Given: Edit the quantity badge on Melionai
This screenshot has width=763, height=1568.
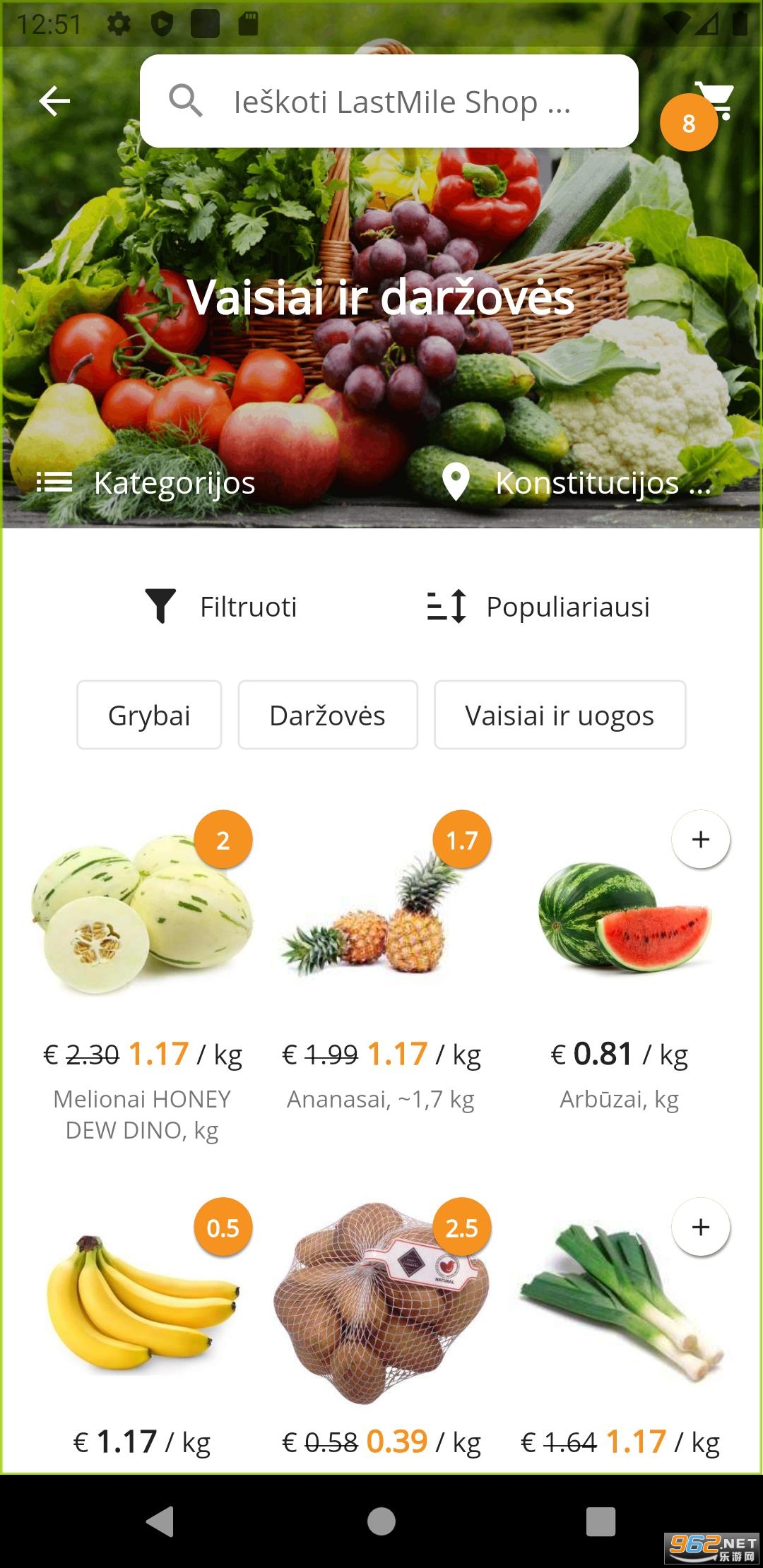Looking at the screenshot, I should coord(223,840).
